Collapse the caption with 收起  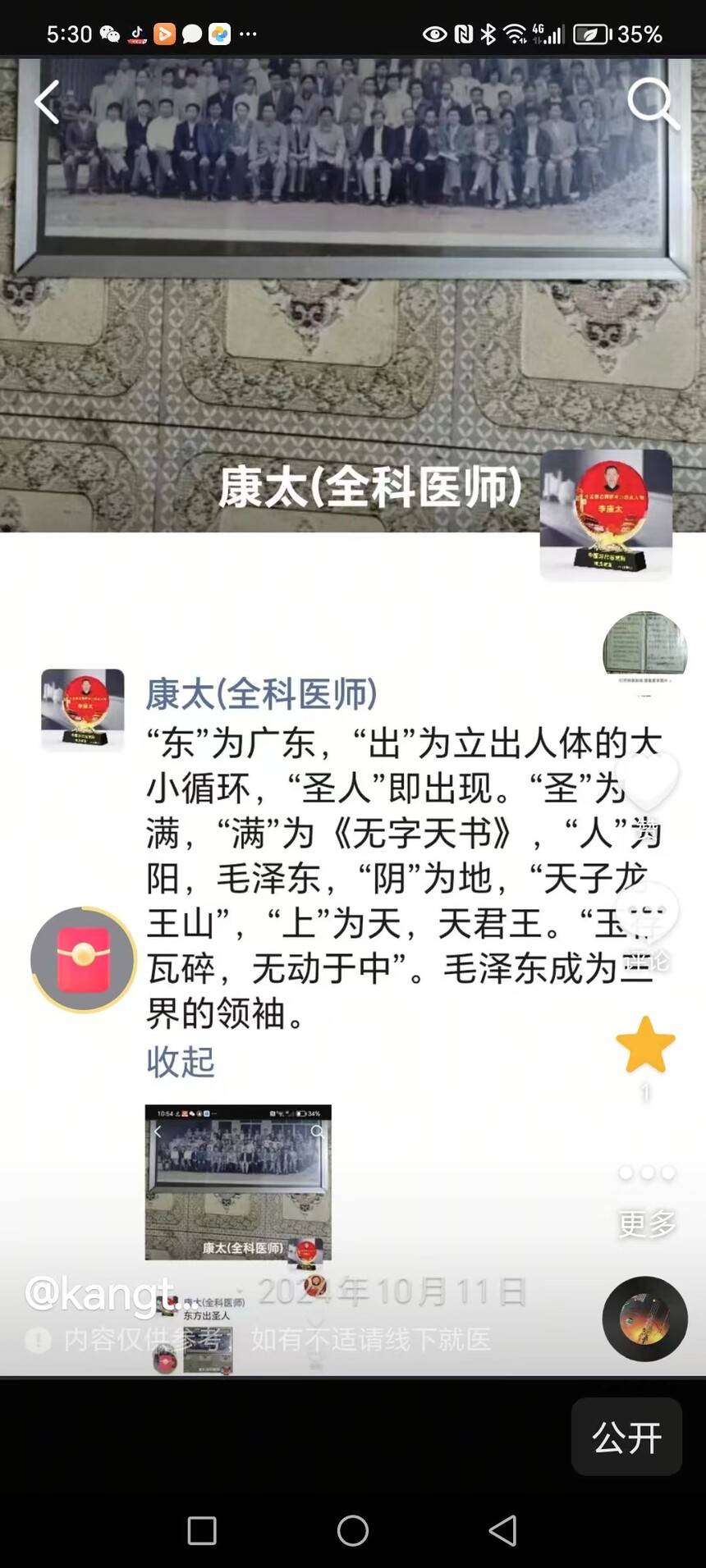[181, 1062]
